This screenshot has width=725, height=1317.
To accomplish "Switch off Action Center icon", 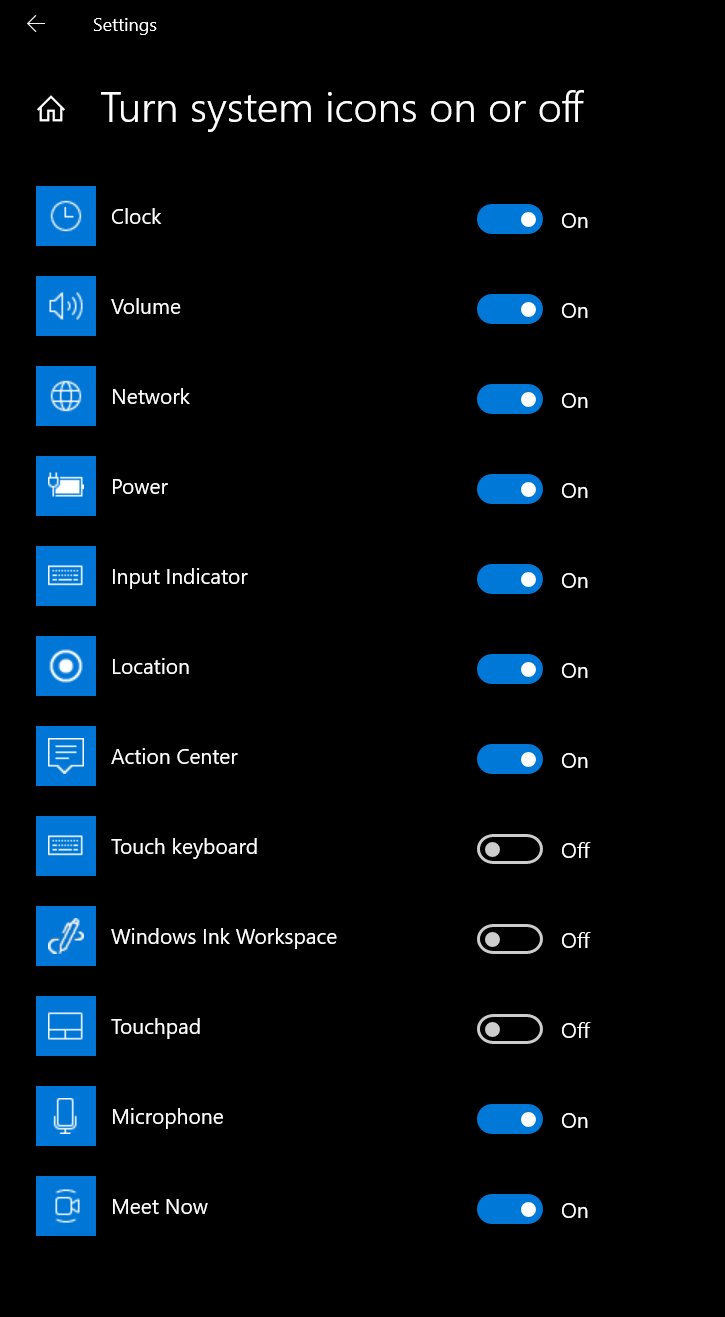I will [510, 759].
